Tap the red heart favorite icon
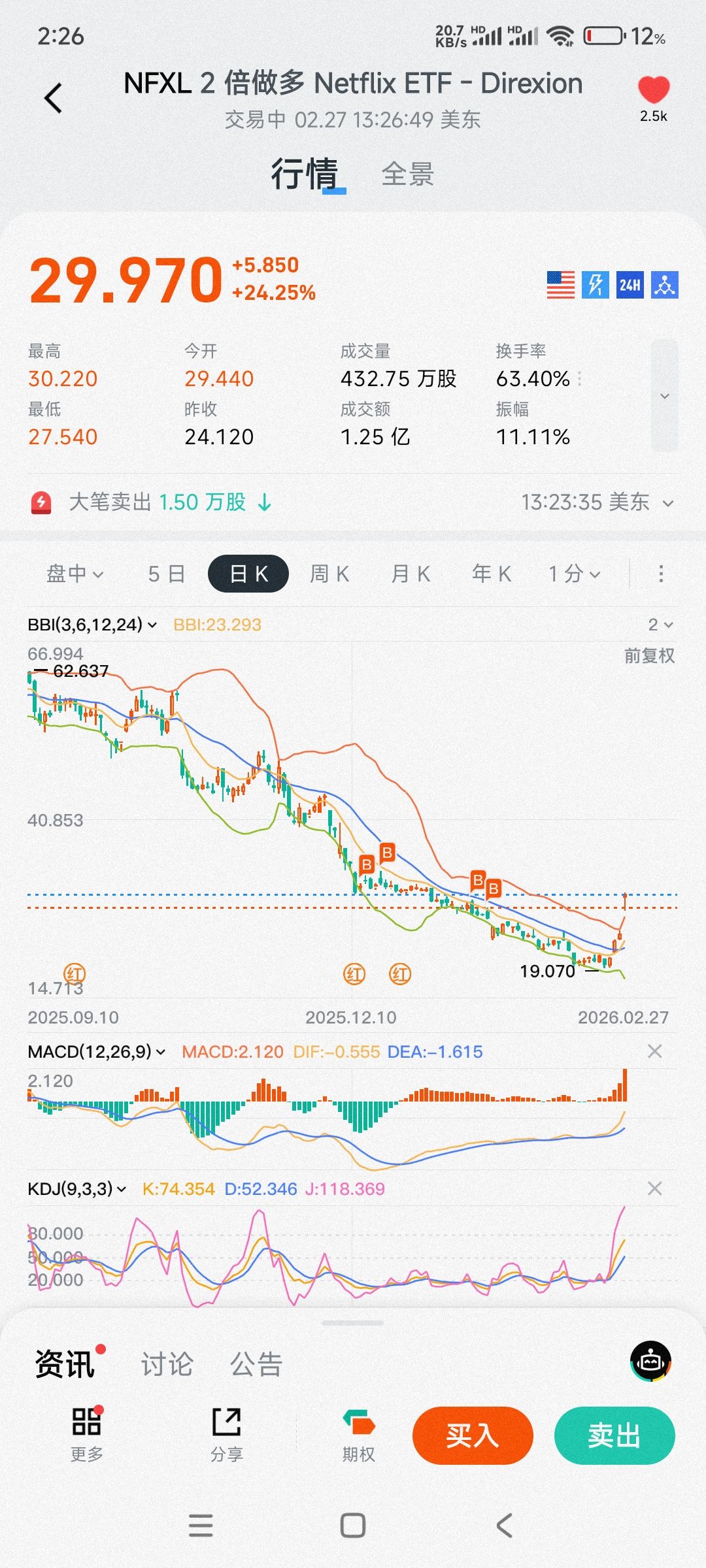The height and width of the screenshot is (1568, 706). click(x=653, y=90)
